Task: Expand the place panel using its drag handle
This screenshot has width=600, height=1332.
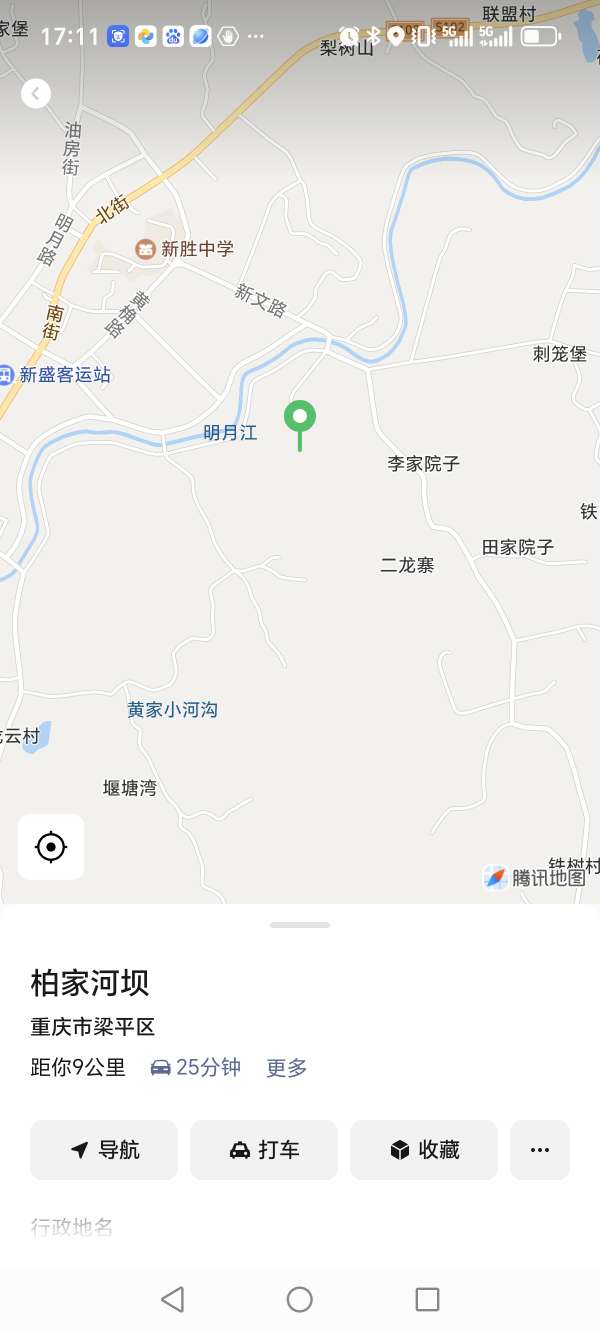Action: point(300,925)
